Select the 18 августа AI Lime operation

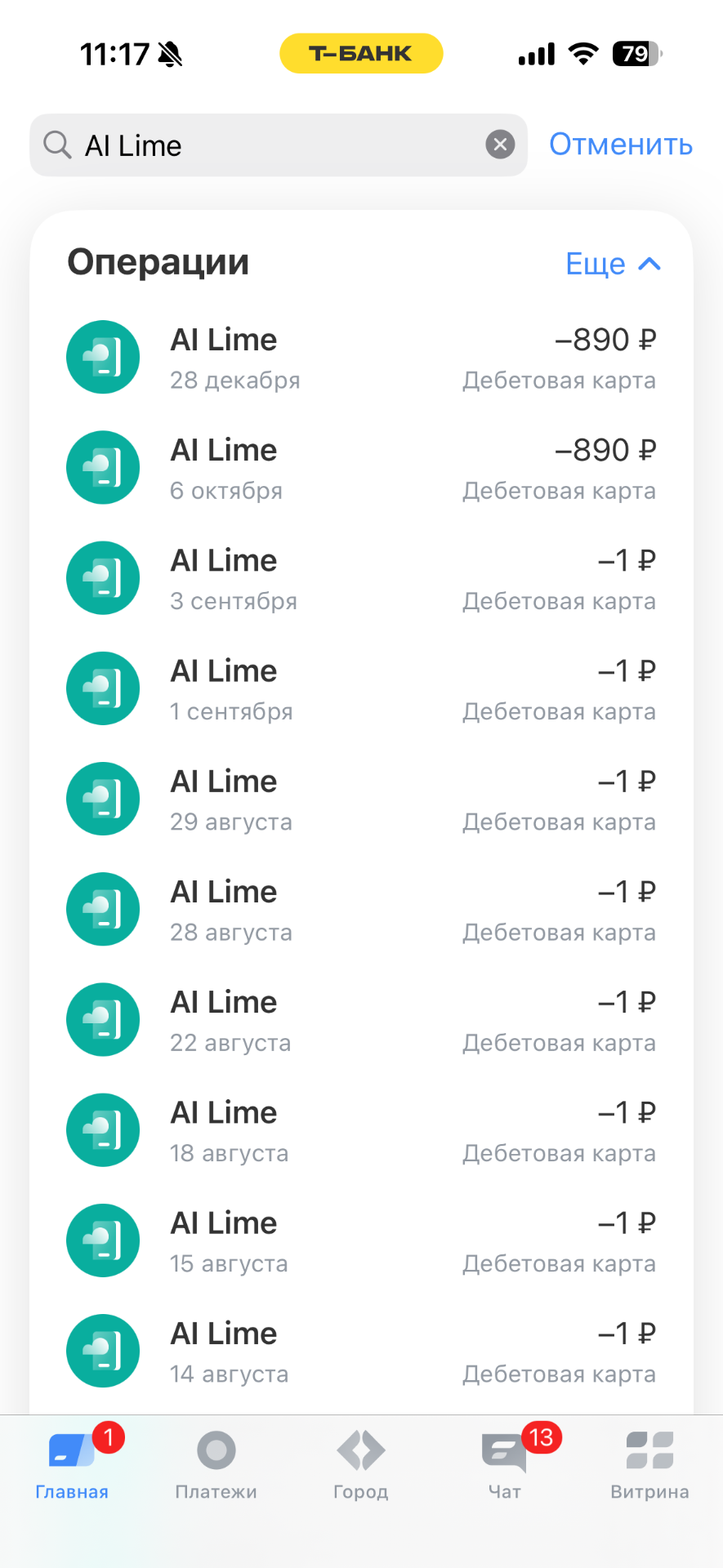click(x=361, y=1130)
